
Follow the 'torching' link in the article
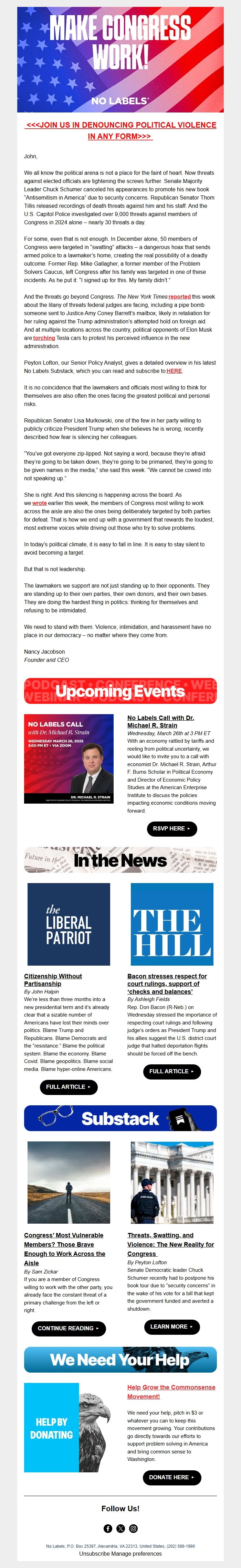[x=44, y=338]
